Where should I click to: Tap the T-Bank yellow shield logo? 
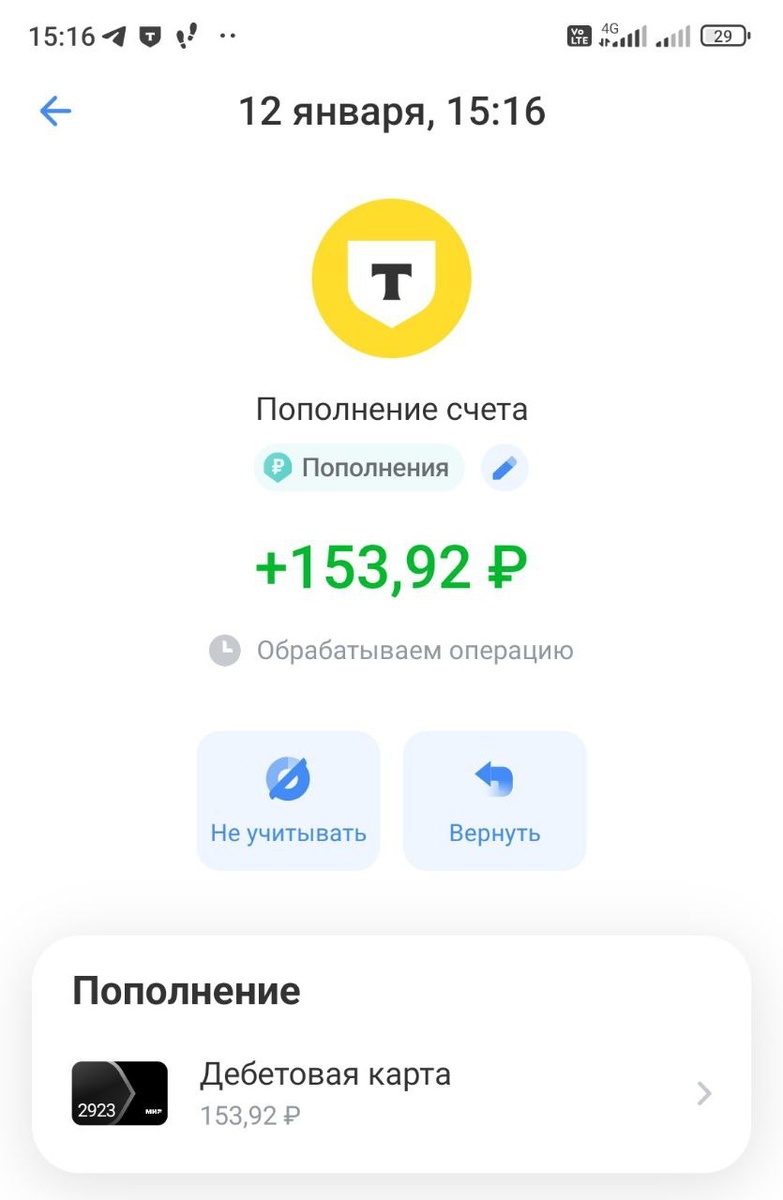(392, 277)
